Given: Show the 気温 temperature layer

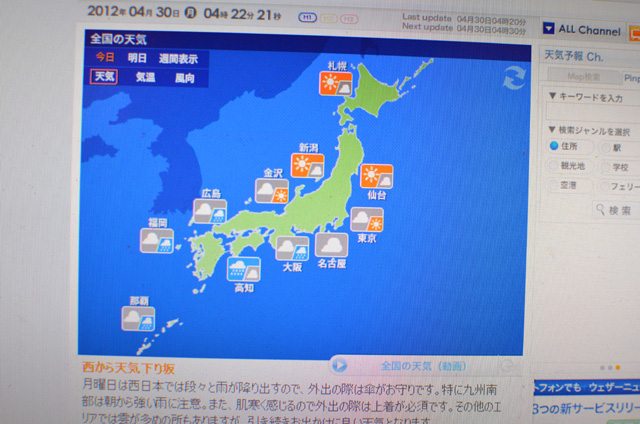Looking at the screenshot, I should [x=146, y=76].
